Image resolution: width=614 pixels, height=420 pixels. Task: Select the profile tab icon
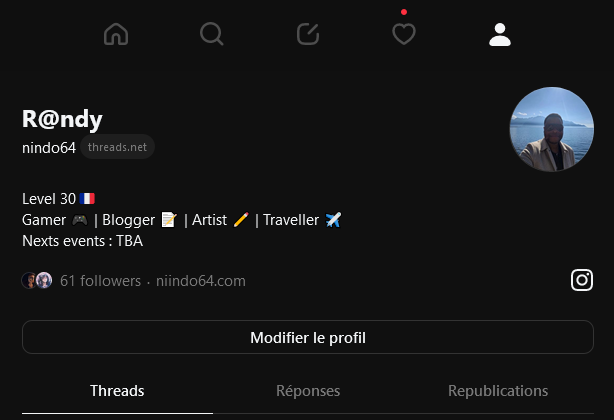tap(500, 35)
